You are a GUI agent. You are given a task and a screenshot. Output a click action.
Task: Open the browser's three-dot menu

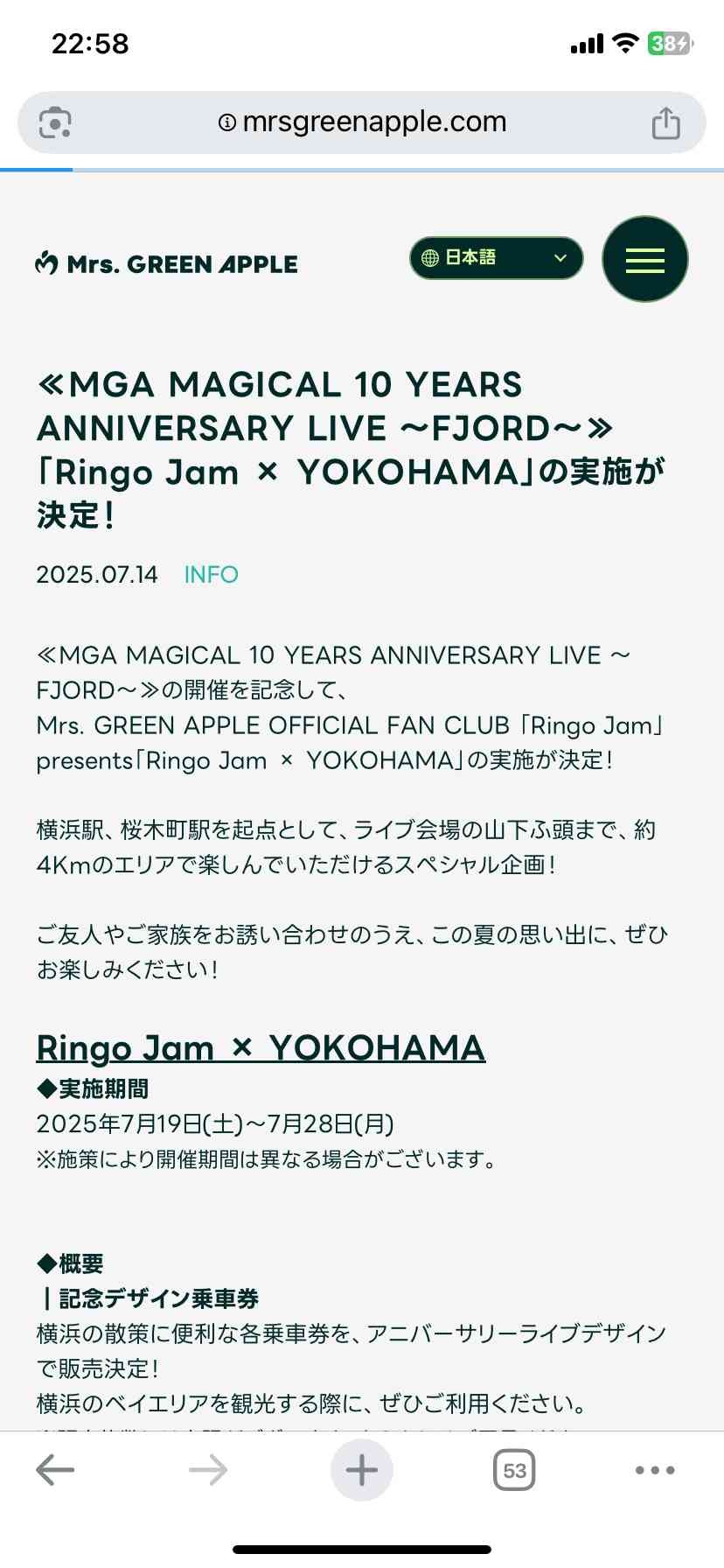pos(655,1470)
